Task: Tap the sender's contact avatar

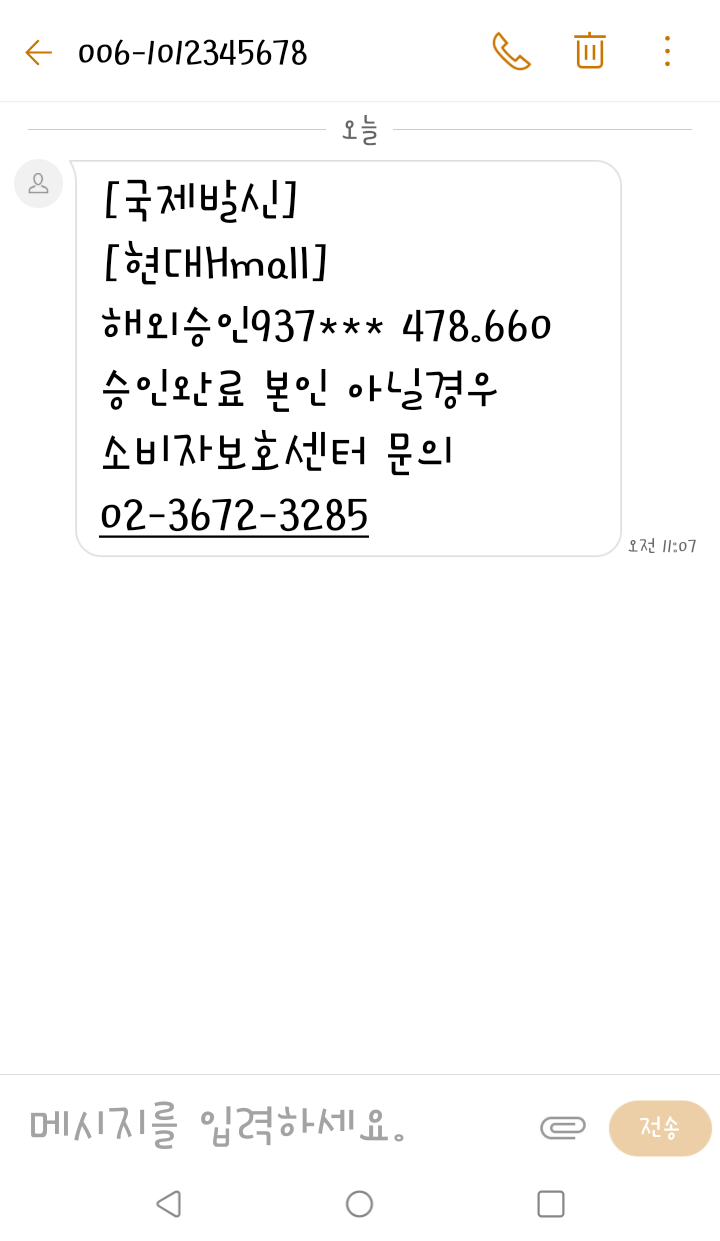Action: 39,184
